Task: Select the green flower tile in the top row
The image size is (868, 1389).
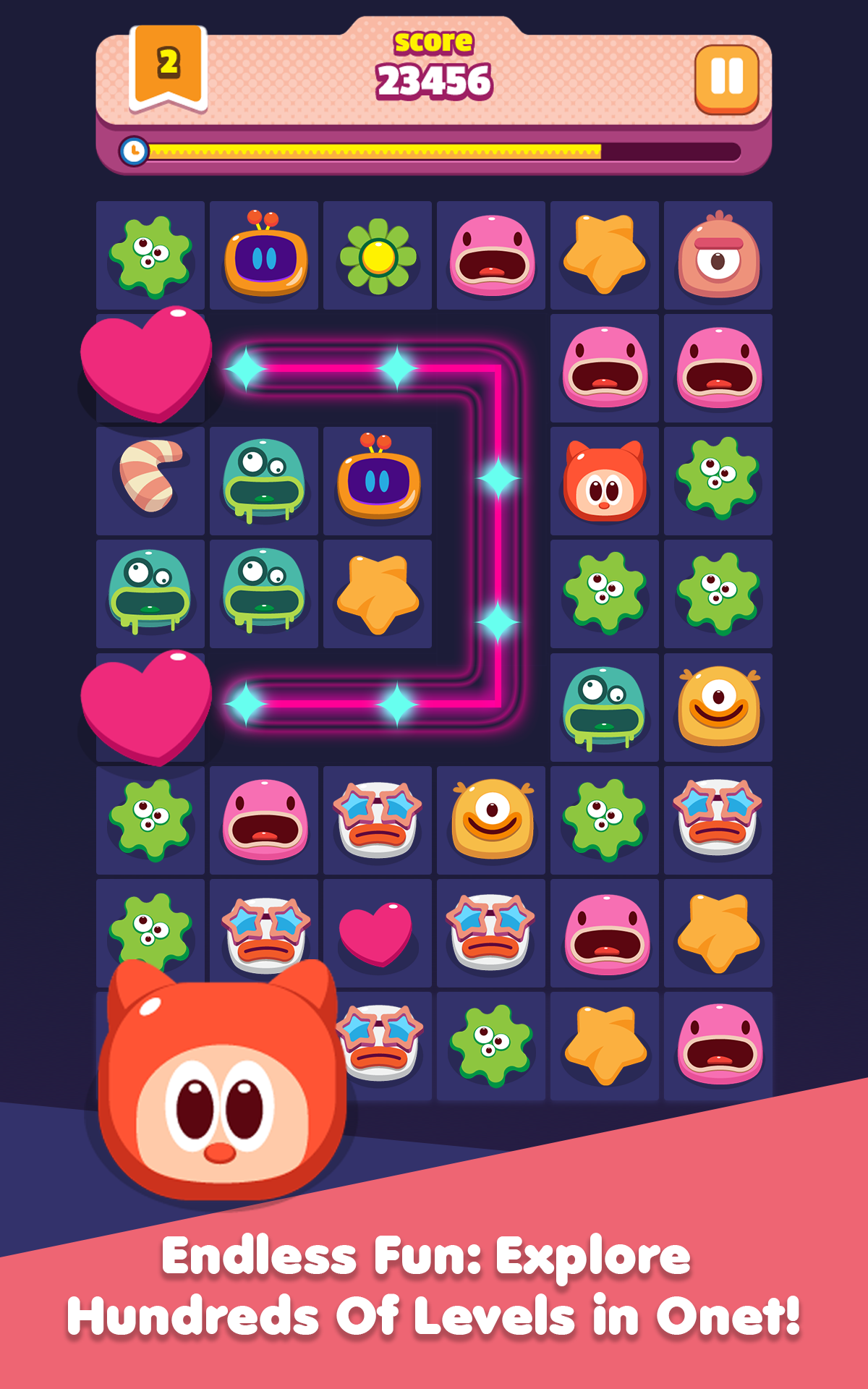Action: tap(377, 255)
